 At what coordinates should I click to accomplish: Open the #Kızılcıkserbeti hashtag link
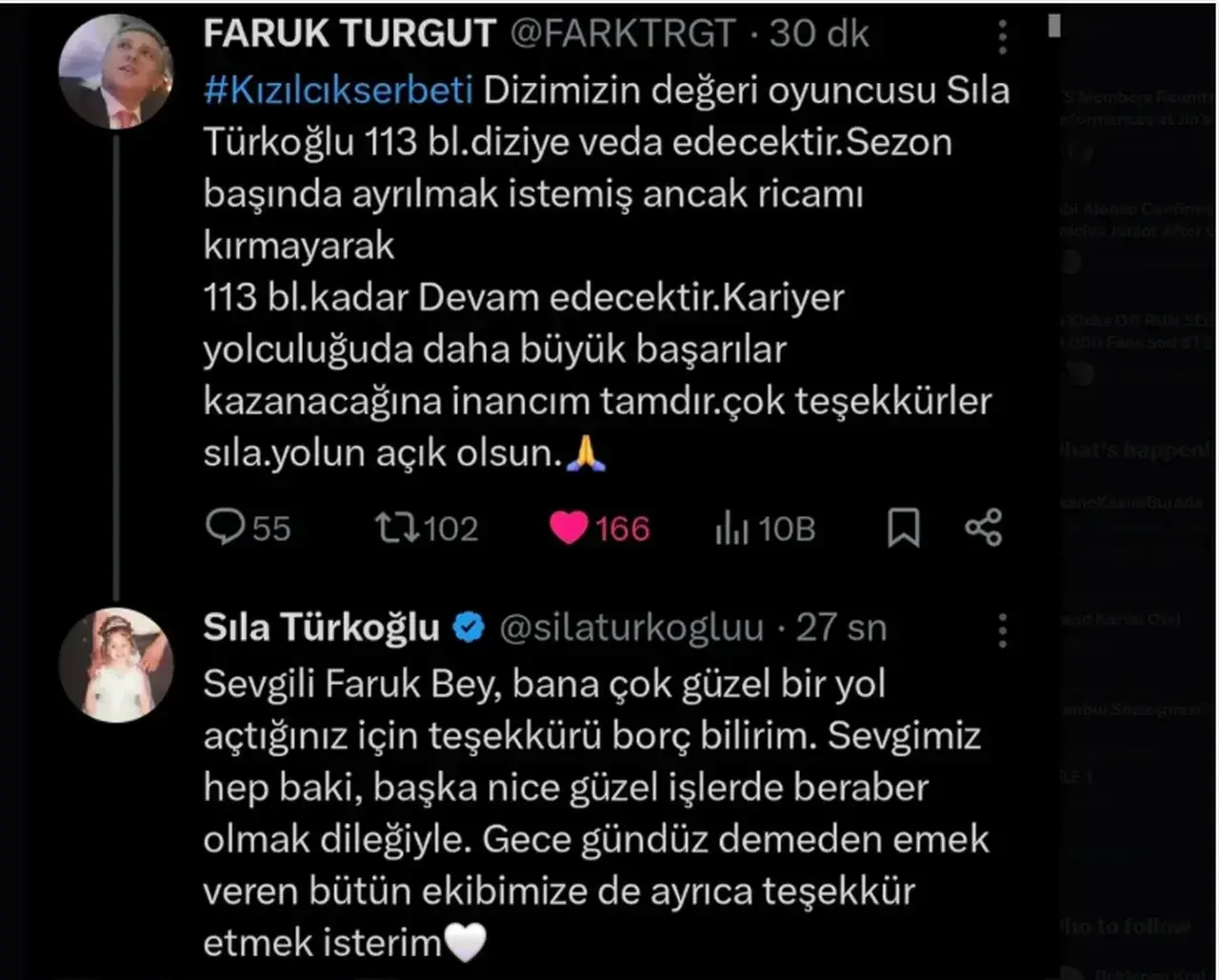(x=338, y=90)
